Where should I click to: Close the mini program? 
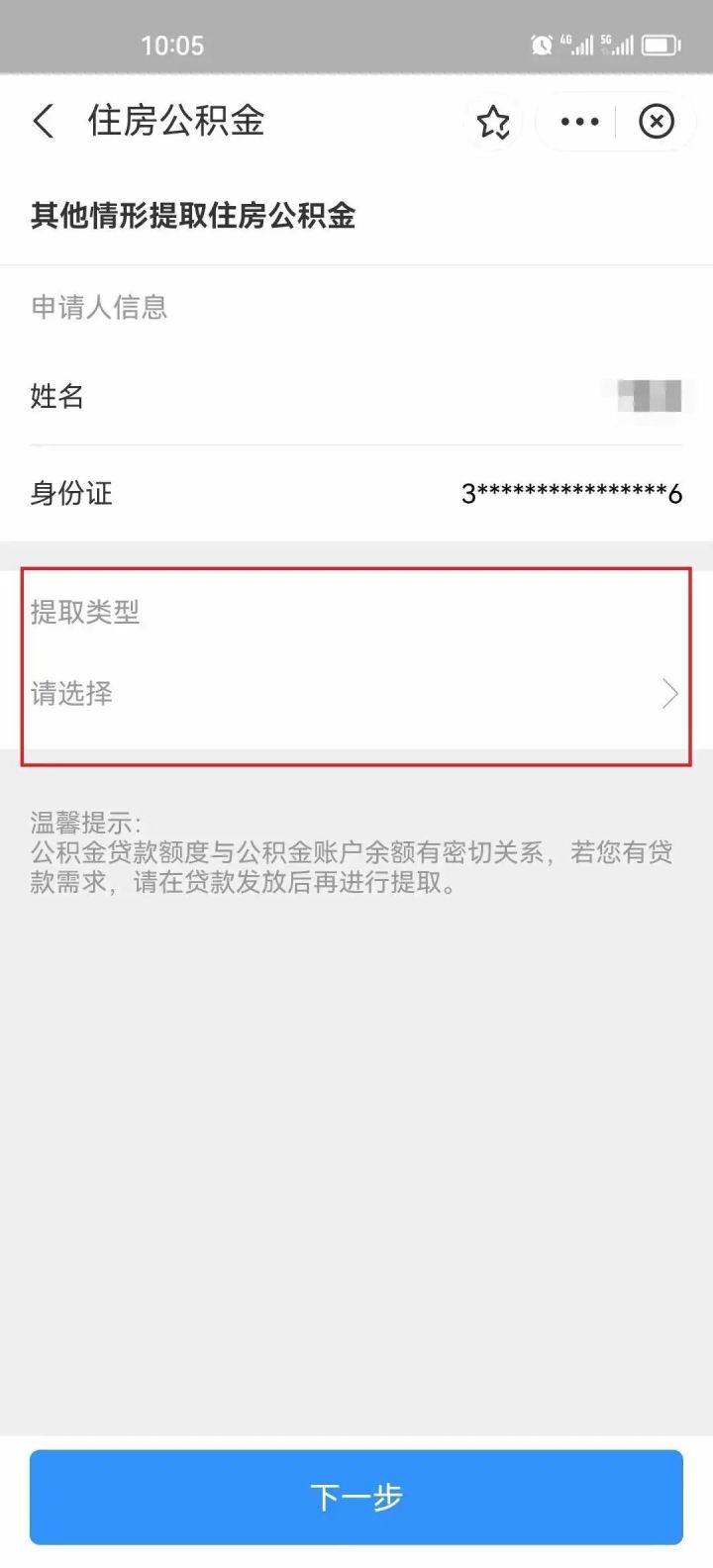[x=656, y=122]
